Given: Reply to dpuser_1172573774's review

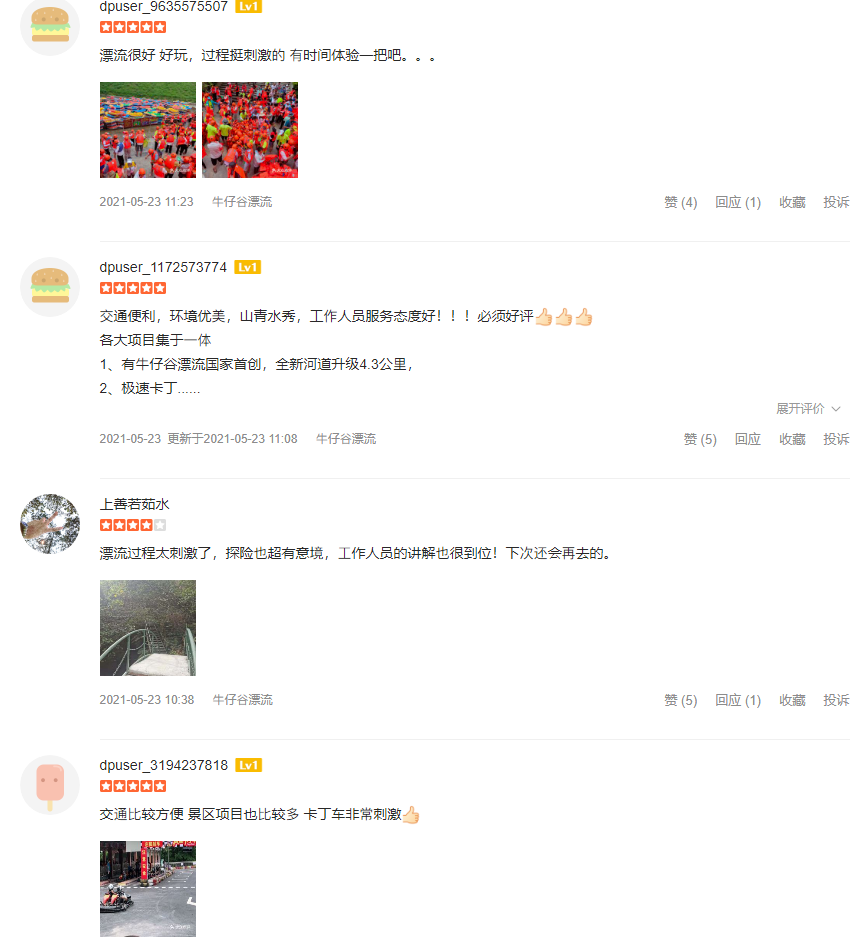Looking at the screenshot, I should (747, 439).
